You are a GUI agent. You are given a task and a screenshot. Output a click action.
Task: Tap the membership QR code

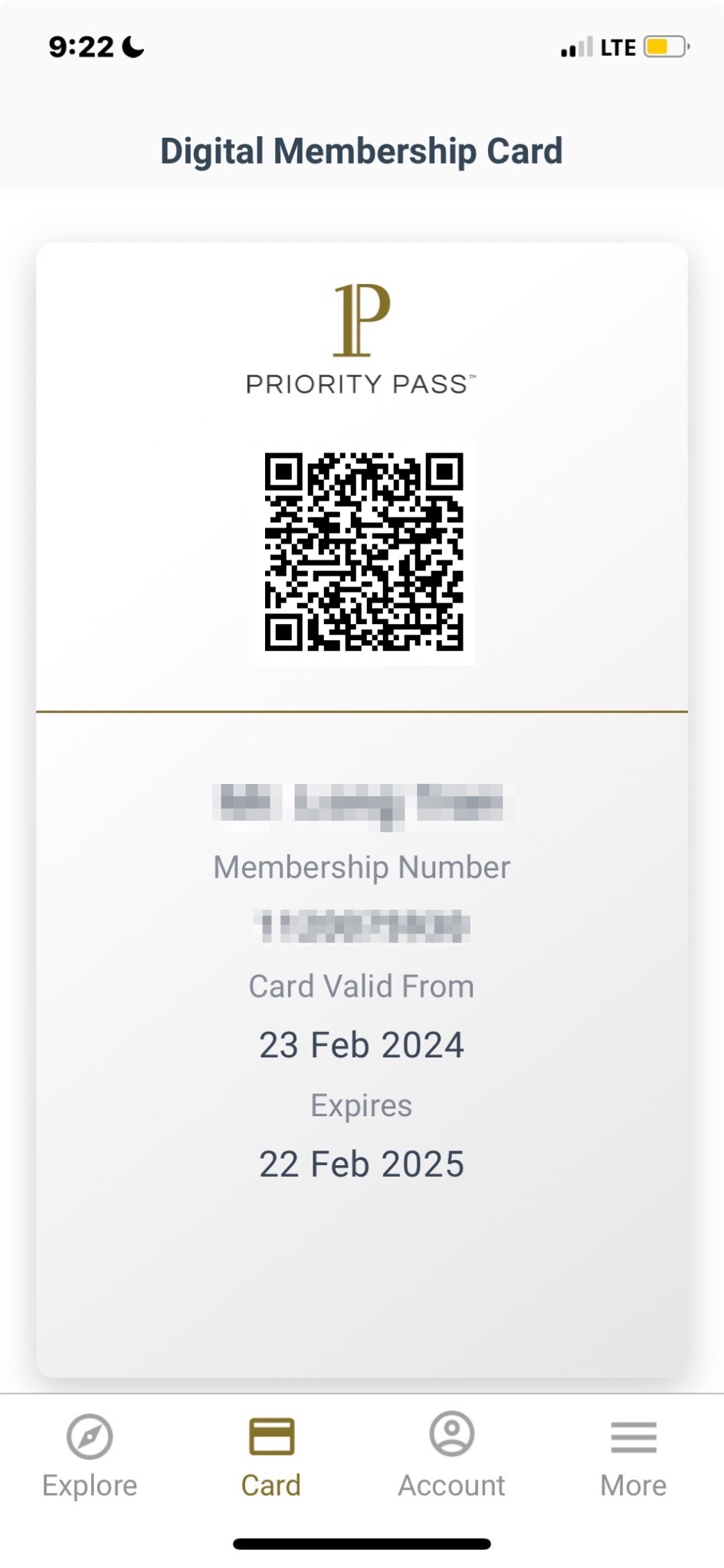pyautogui.click(x=362, y=553)
